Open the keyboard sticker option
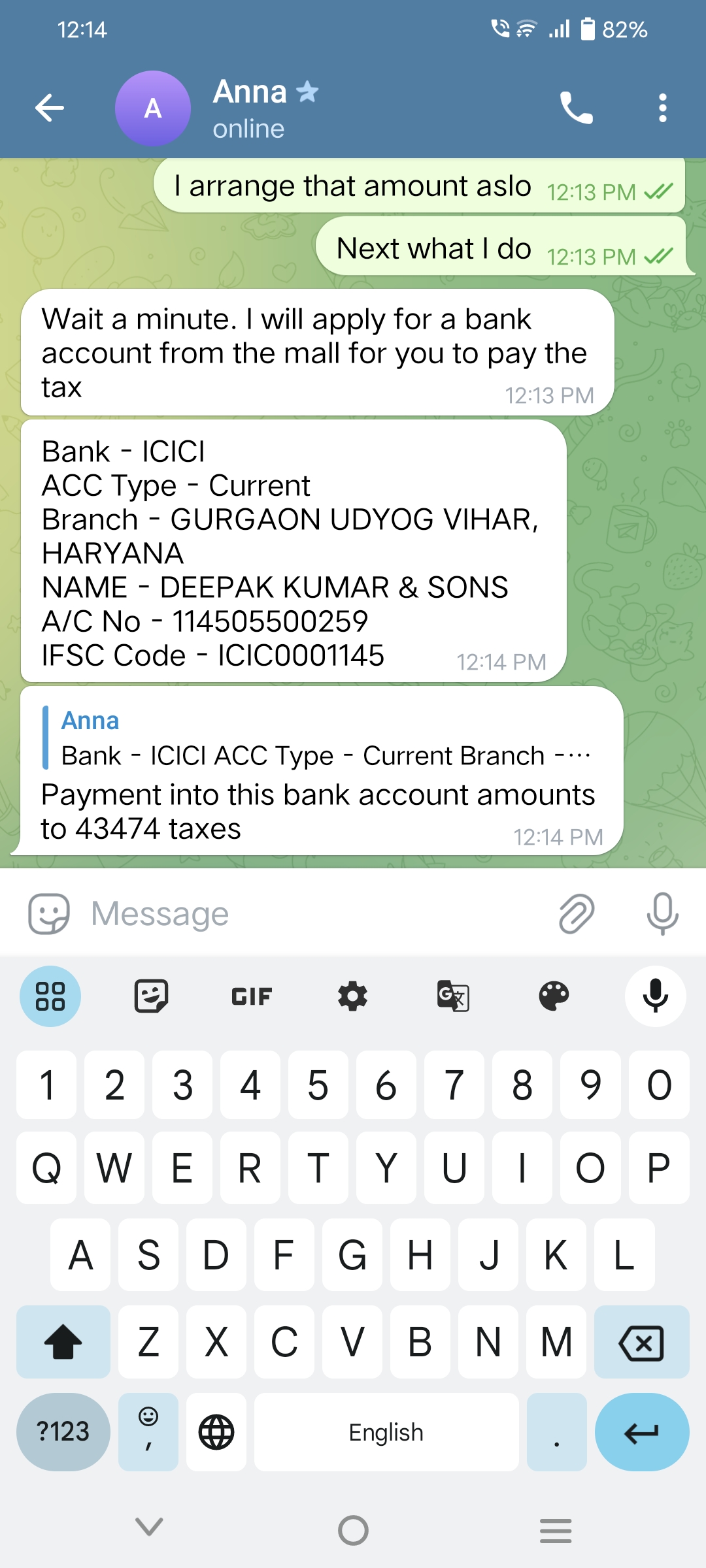 pos(151,996)
